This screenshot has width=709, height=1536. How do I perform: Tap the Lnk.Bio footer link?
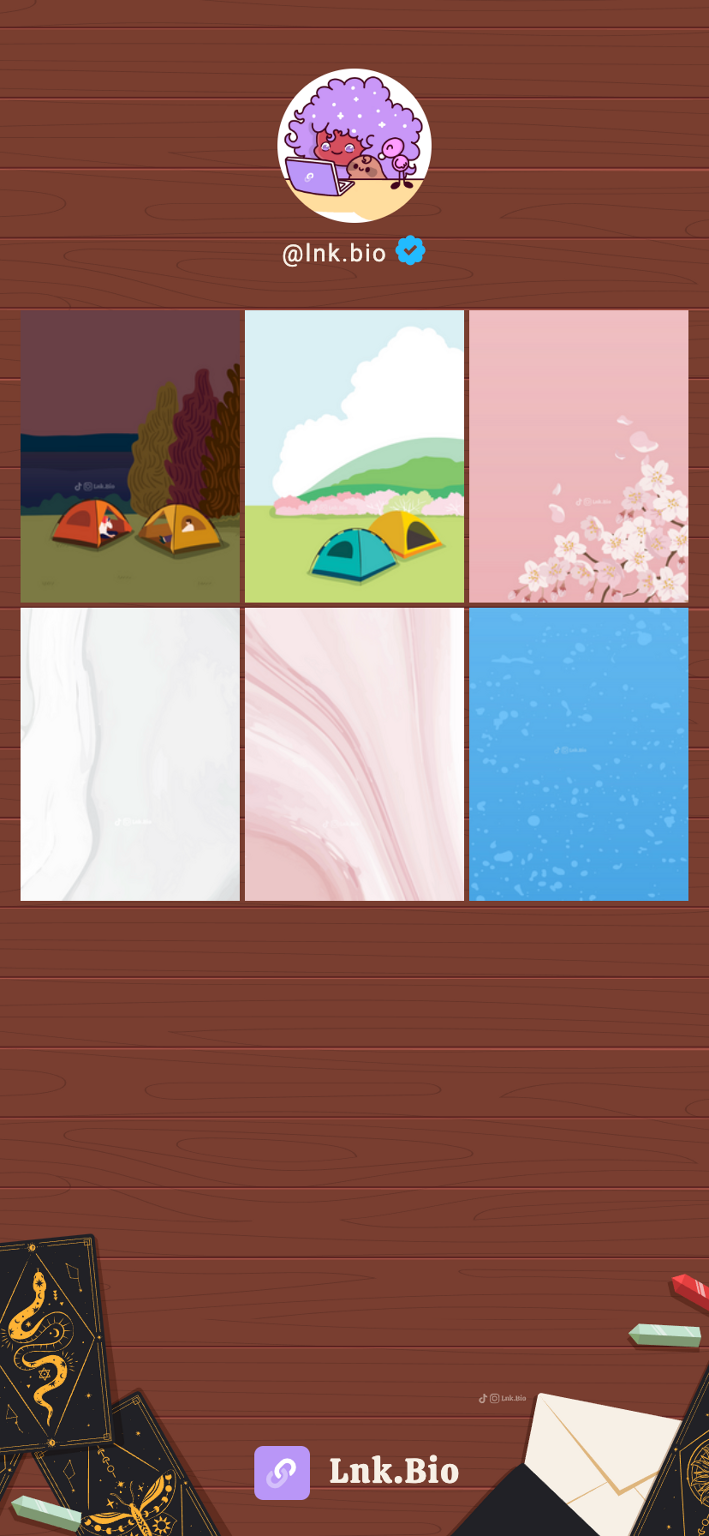[x=356, y=1472]
